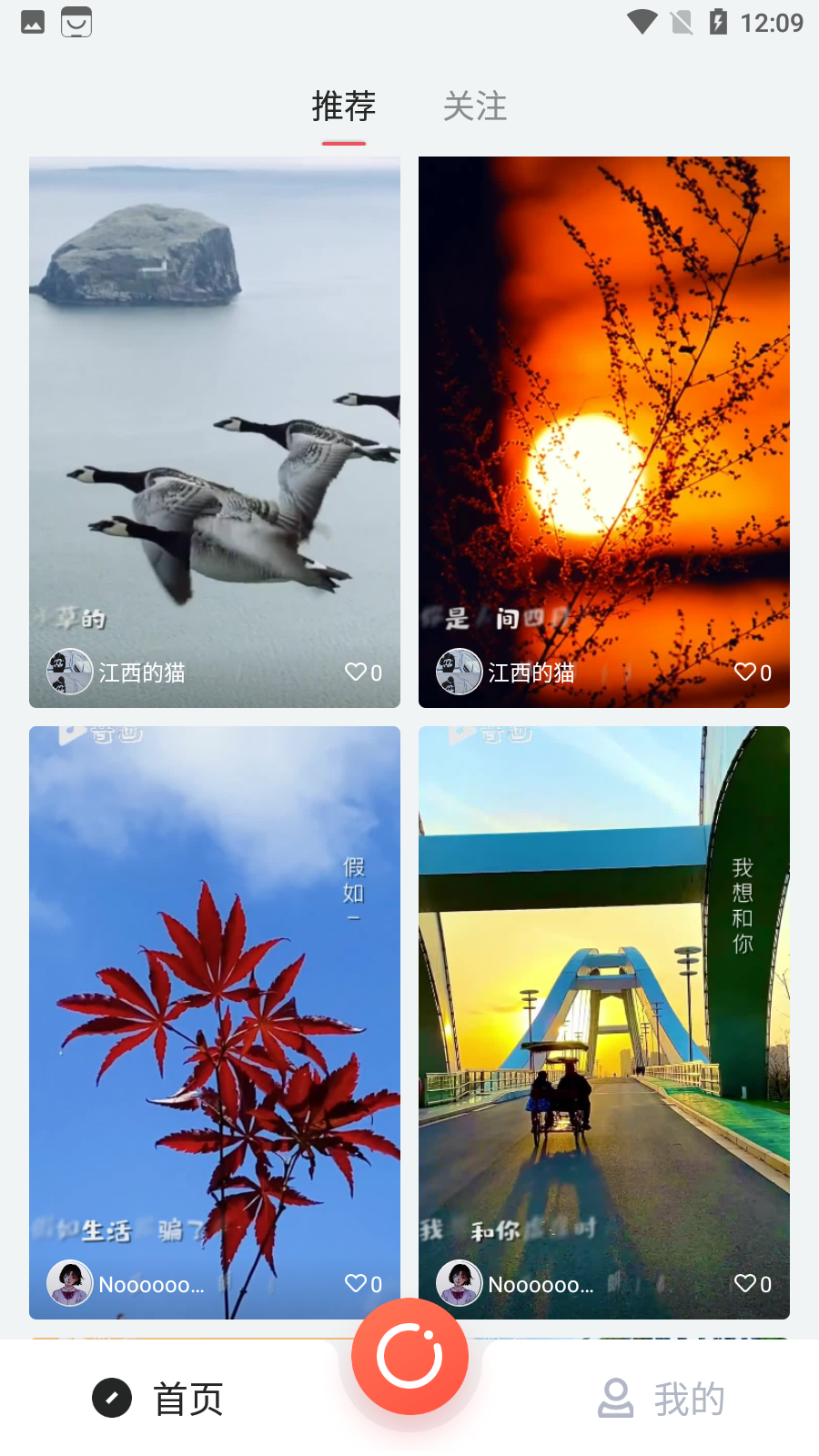The width and height of the screenshot is (819, 1456).
Task: Open the bridge road sunset video
Action: (x=604, y=1023)
